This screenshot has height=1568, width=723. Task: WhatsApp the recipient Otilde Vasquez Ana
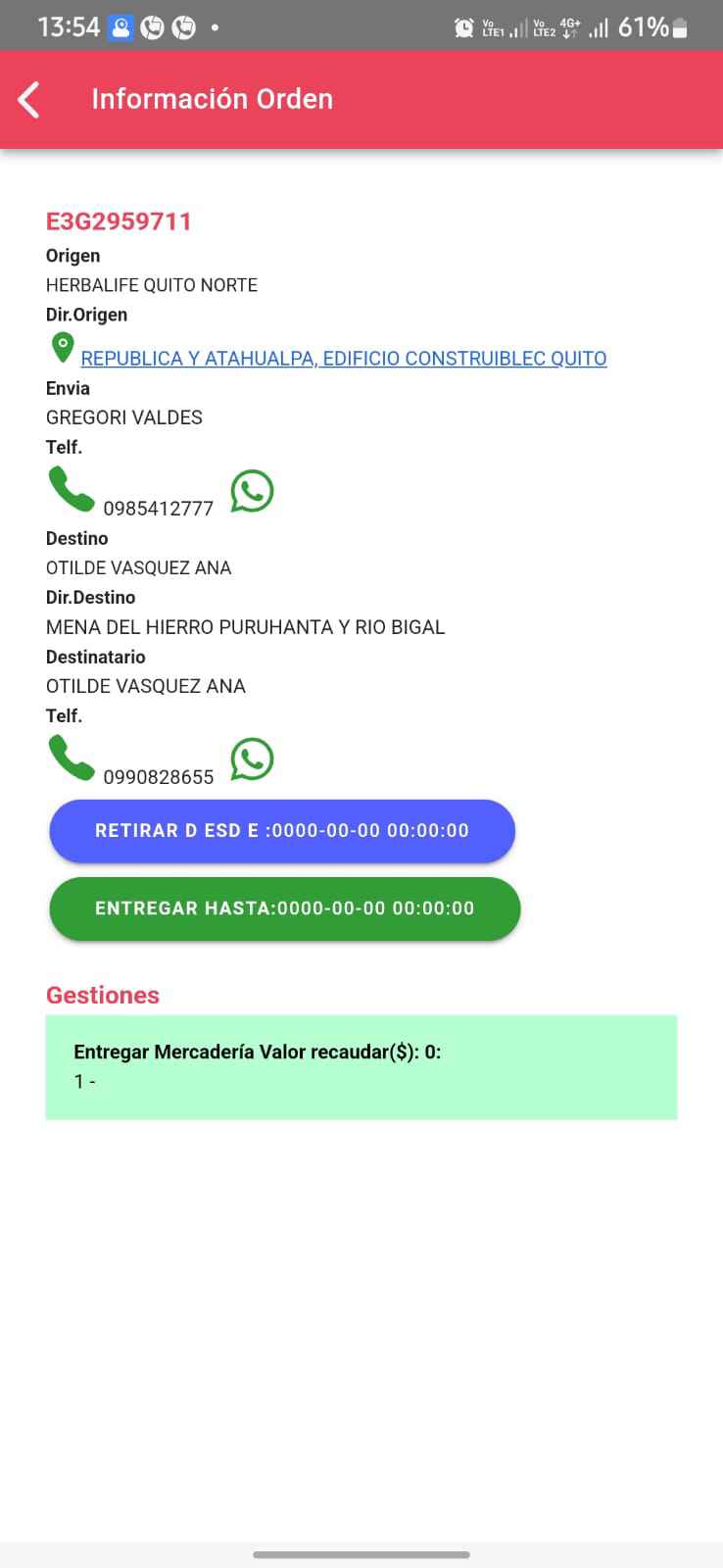pos(252,759)
